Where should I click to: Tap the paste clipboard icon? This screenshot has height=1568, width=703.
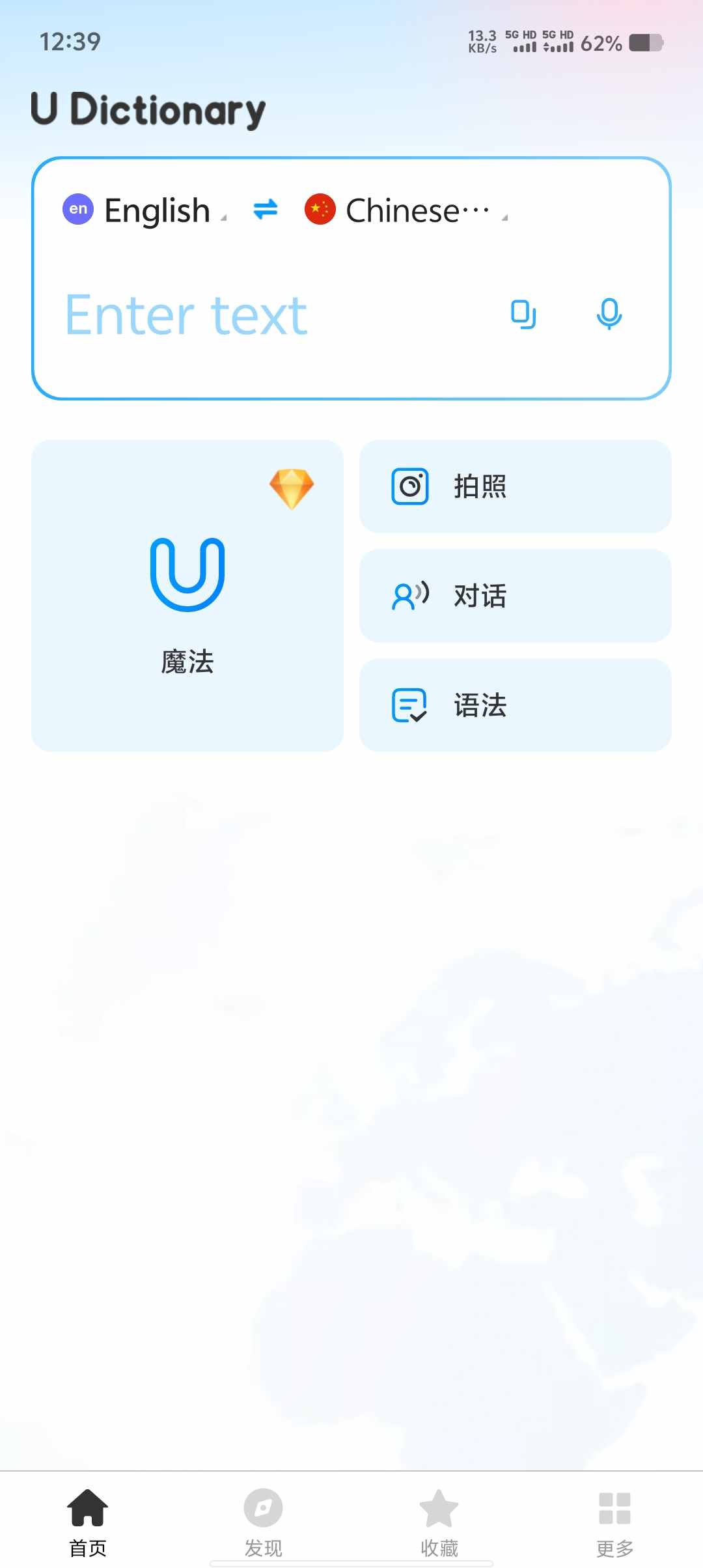pos(523,315)
